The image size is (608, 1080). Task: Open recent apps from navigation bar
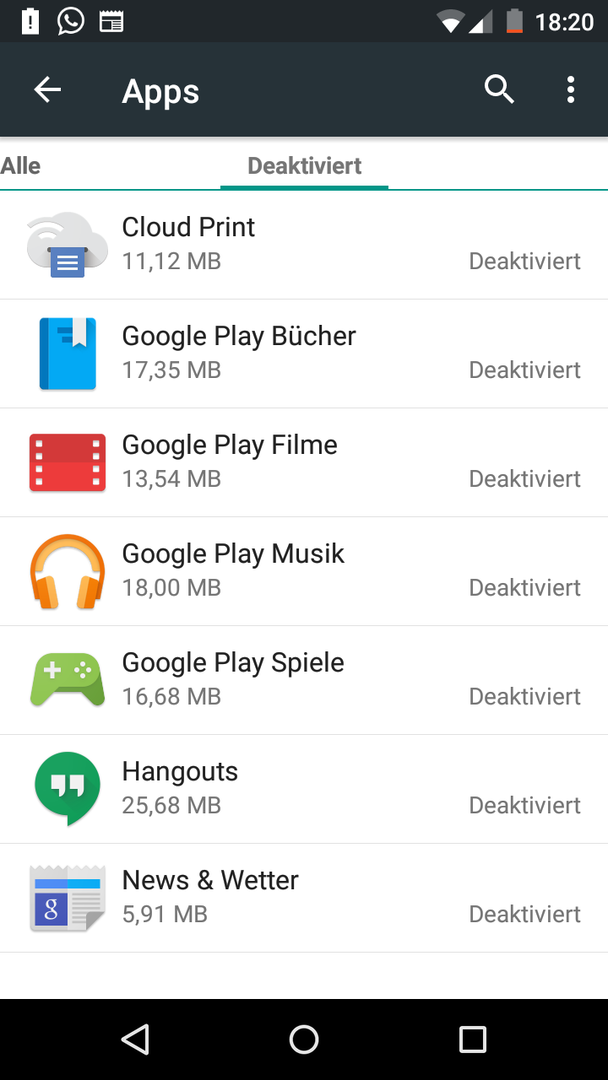click(x=472, y=1039)
